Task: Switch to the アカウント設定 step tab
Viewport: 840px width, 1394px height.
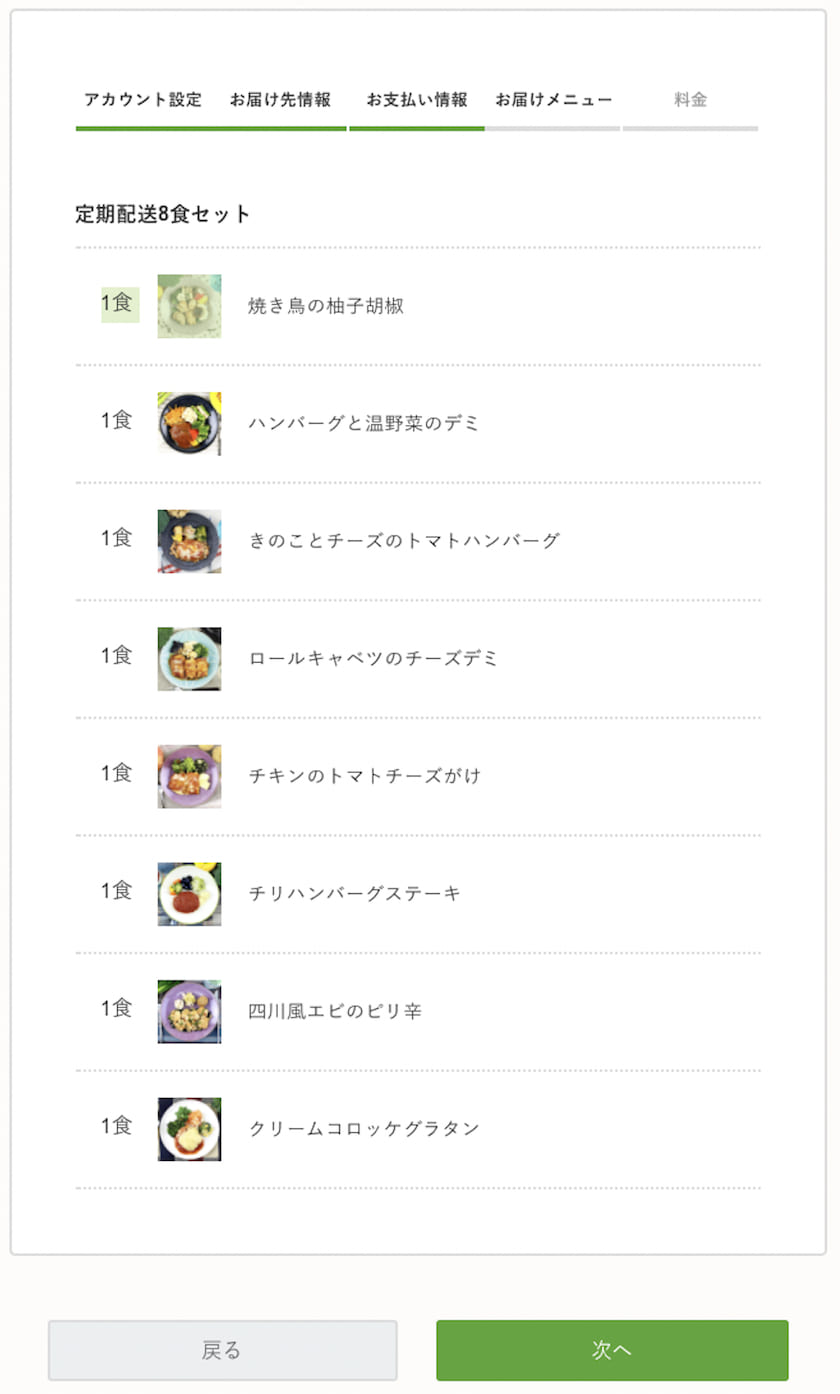Action: (x=142, y=100)
